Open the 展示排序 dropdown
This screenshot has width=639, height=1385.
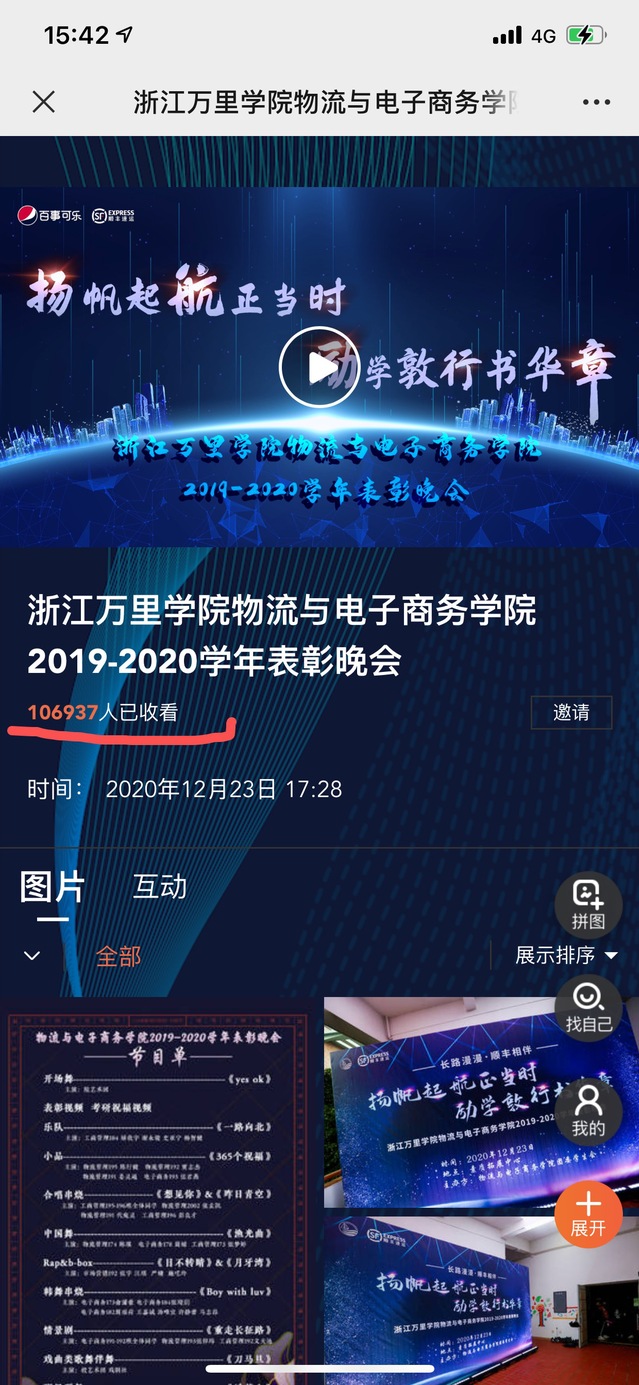pos(566,955)
